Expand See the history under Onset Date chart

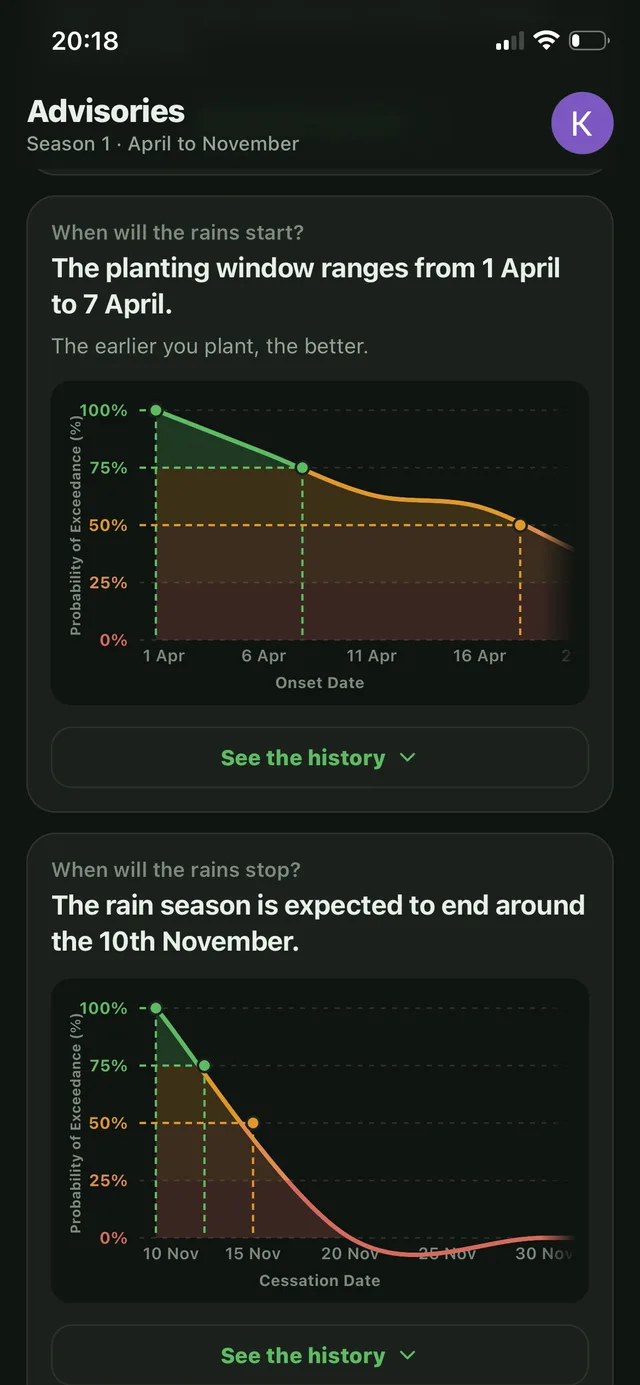319,757
